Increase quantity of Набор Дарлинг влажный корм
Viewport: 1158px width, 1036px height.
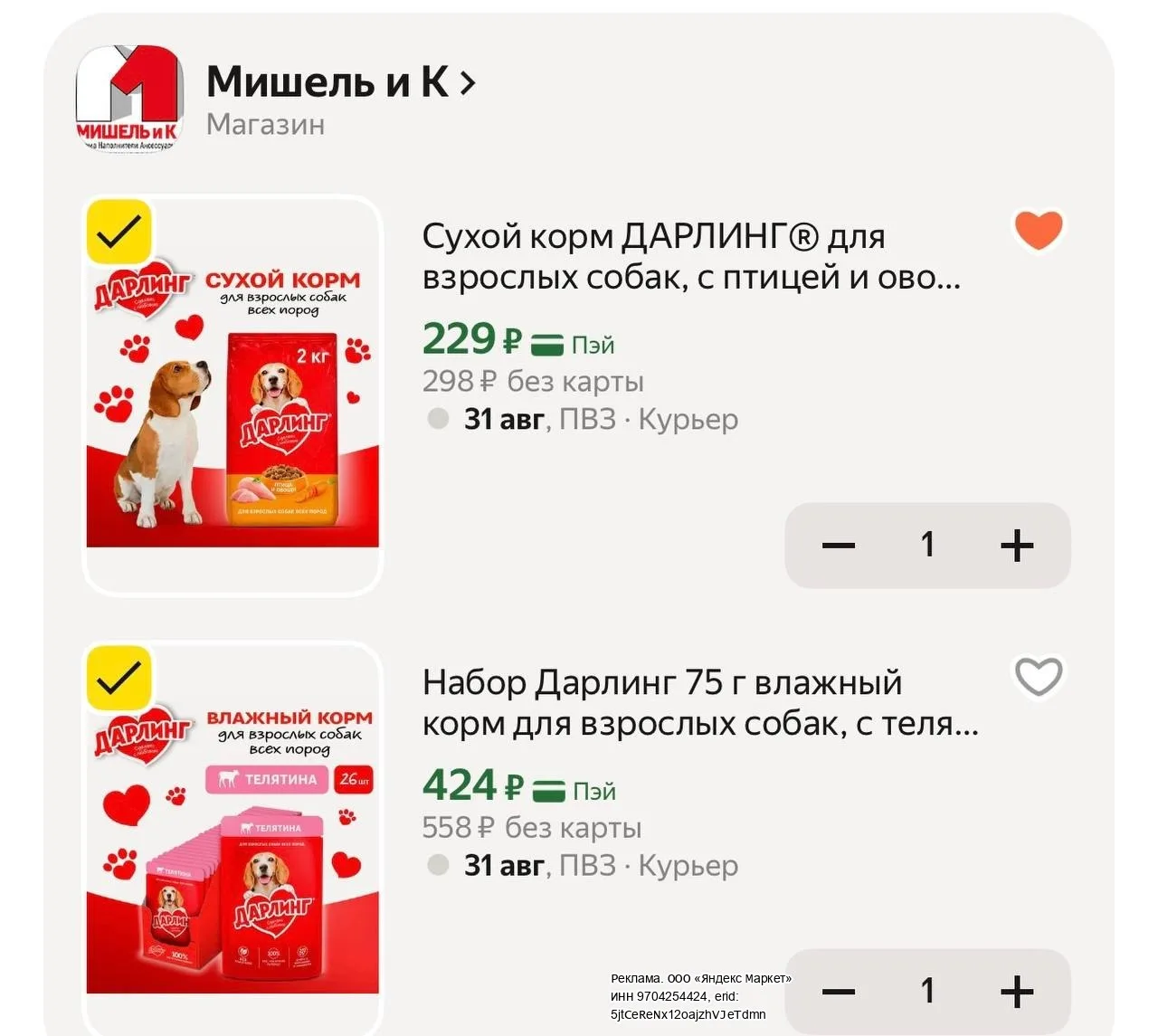click(x=1017, y=991)
